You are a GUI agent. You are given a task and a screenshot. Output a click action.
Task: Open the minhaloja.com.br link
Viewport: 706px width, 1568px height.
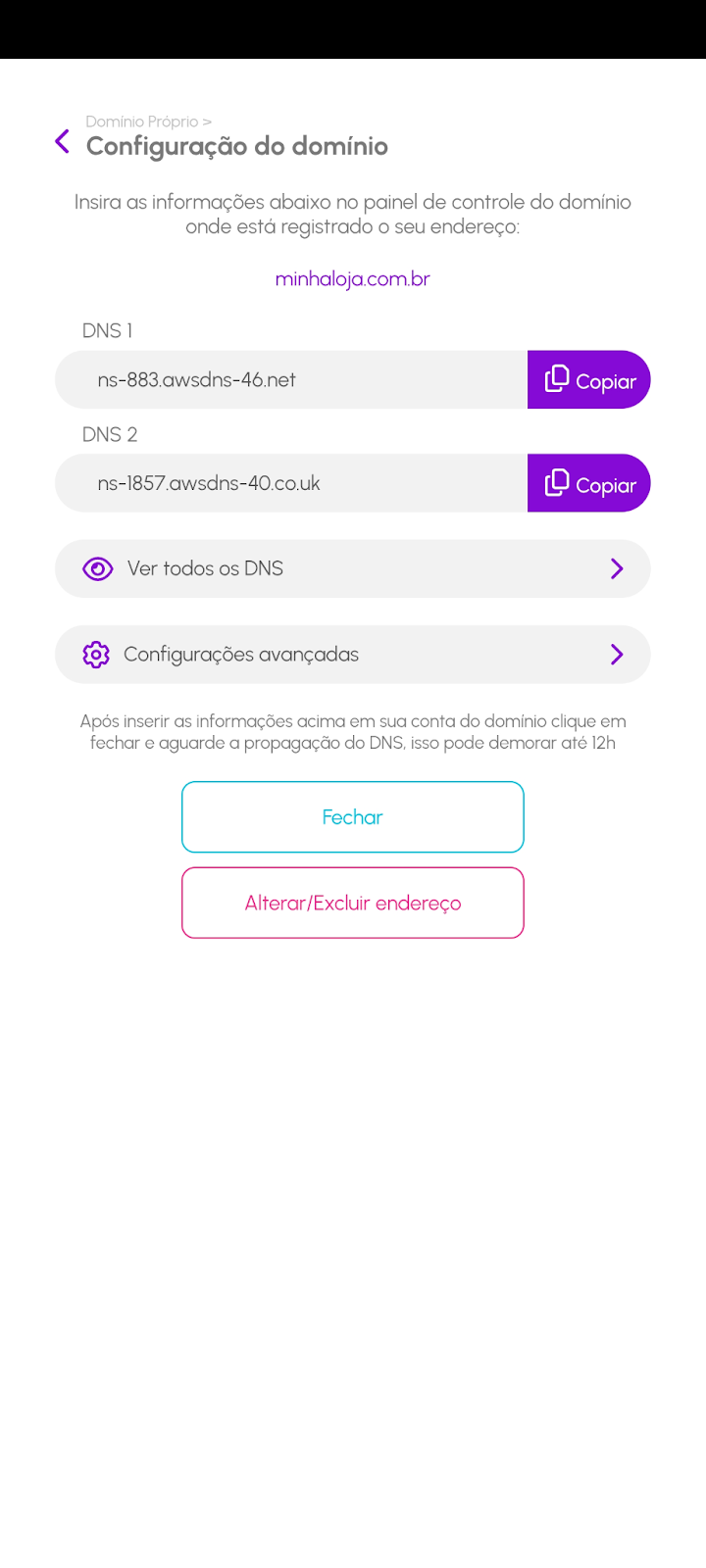(x=353, y=279)
